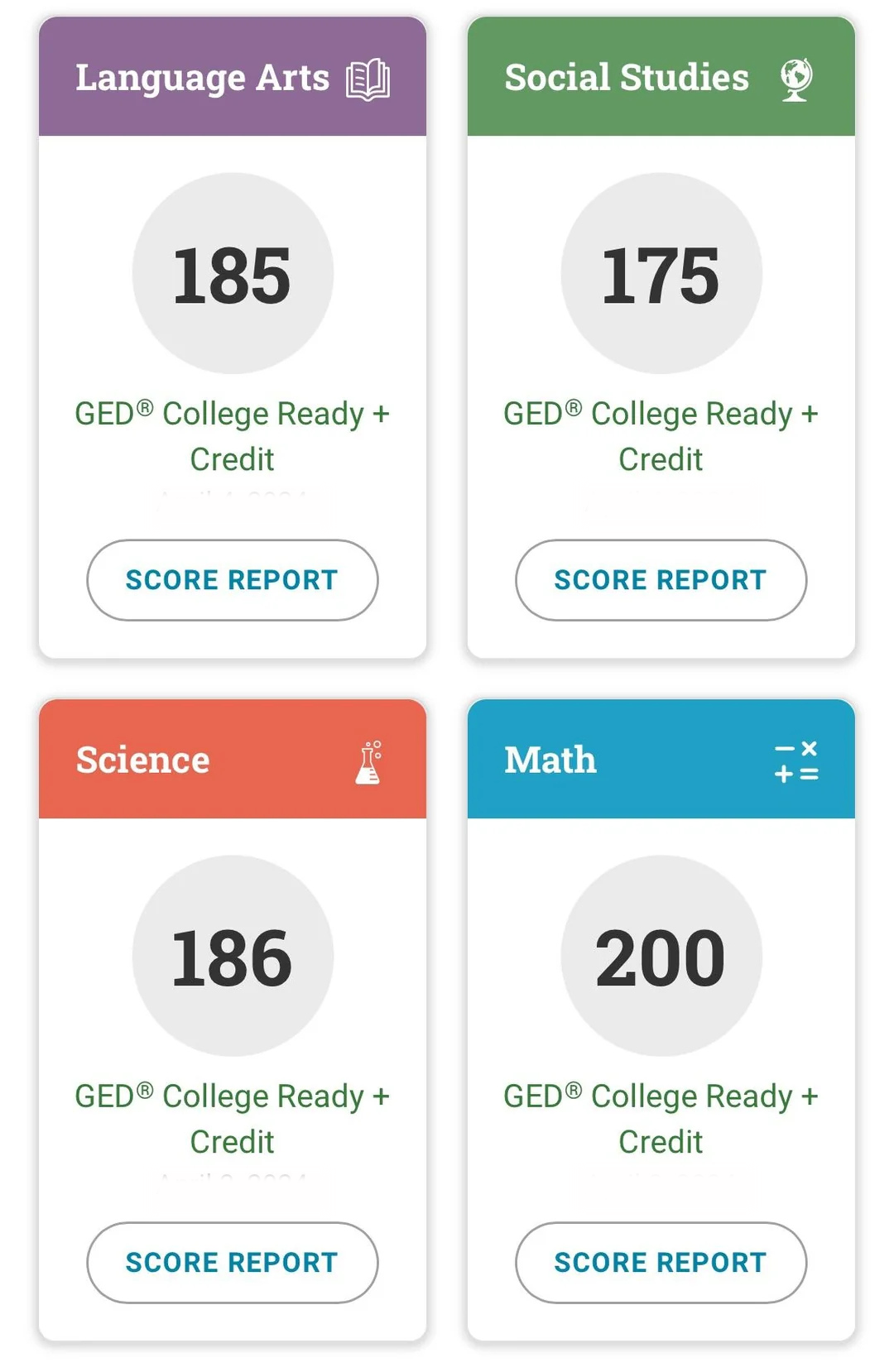Viewport: 894px width, 1372px height.
Task: Click the 175 Social Studies score circle
Action: tap(660, 271)
